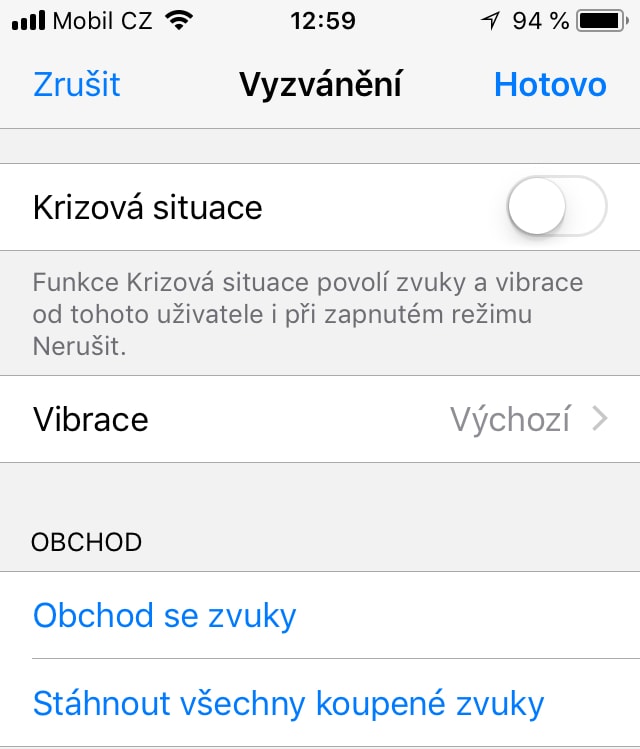
Task: Open the Vibrace settings row
Action: point(320,418)
